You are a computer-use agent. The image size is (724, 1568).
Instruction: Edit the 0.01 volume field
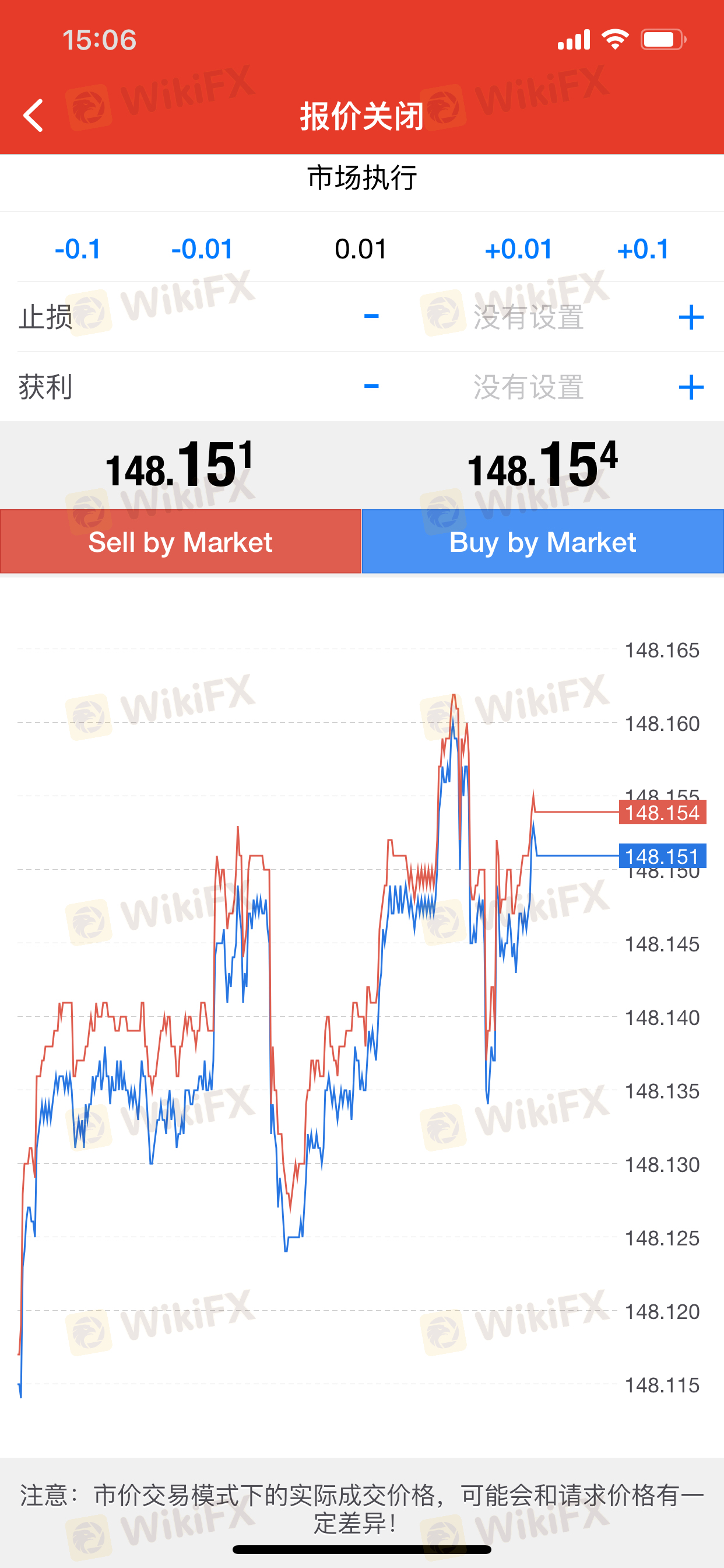pyautogui.click(x=361, y=249)
